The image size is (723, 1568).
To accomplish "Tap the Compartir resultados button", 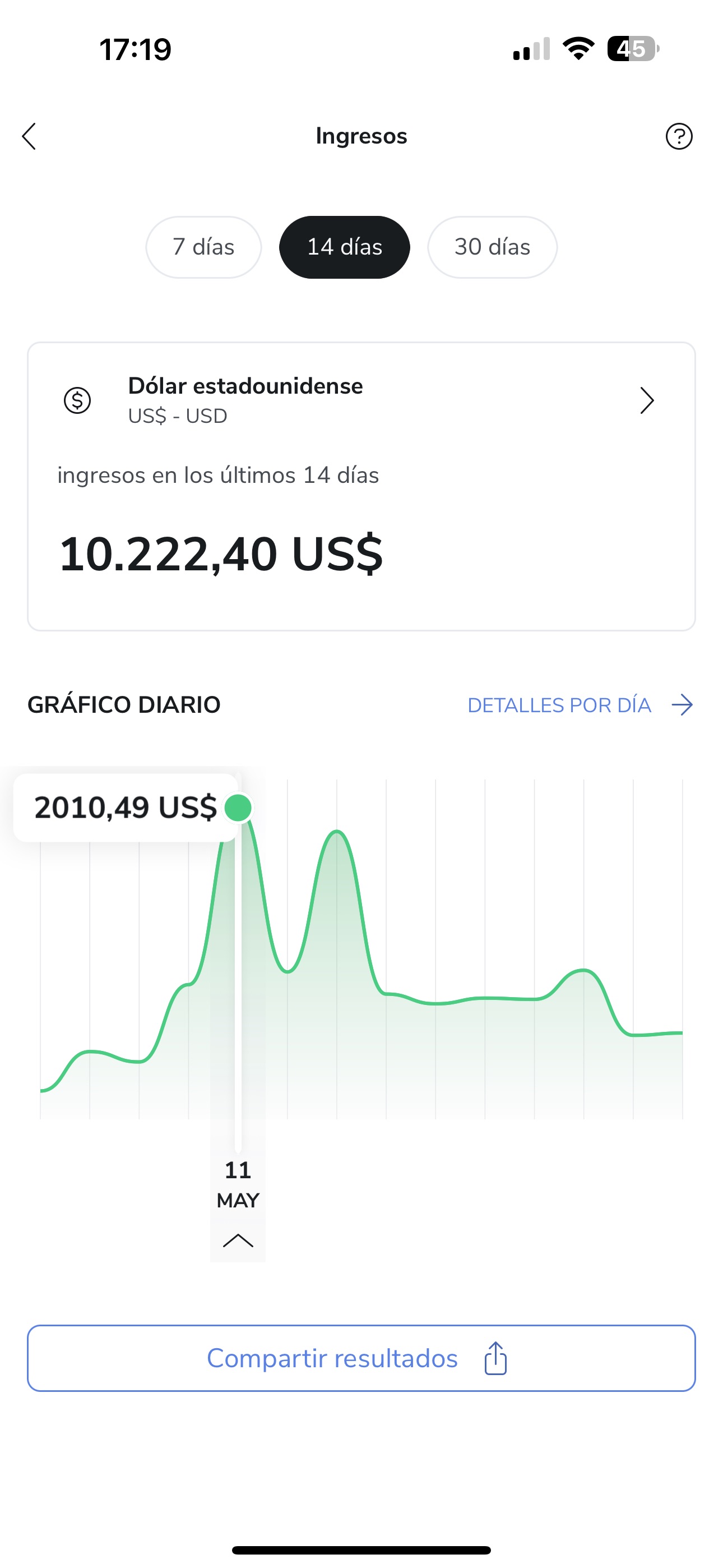I will point(361,1358).
